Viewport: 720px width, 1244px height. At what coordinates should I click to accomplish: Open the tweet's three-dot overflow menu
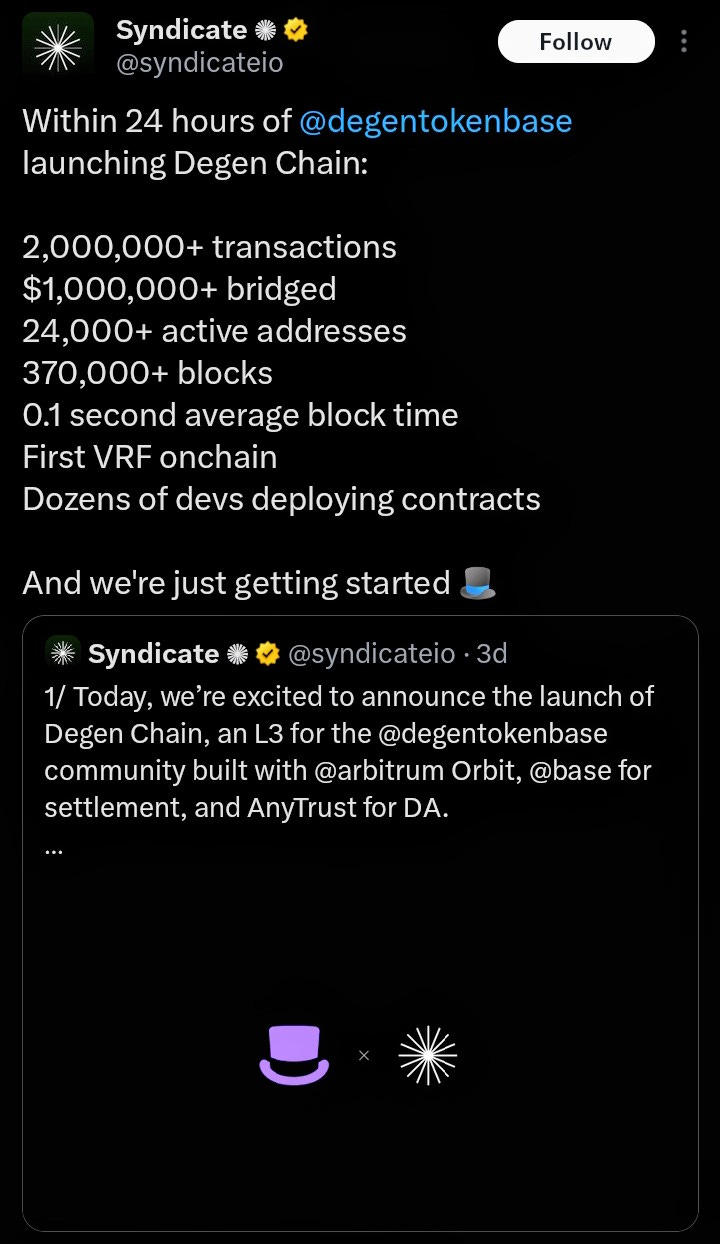684,42
